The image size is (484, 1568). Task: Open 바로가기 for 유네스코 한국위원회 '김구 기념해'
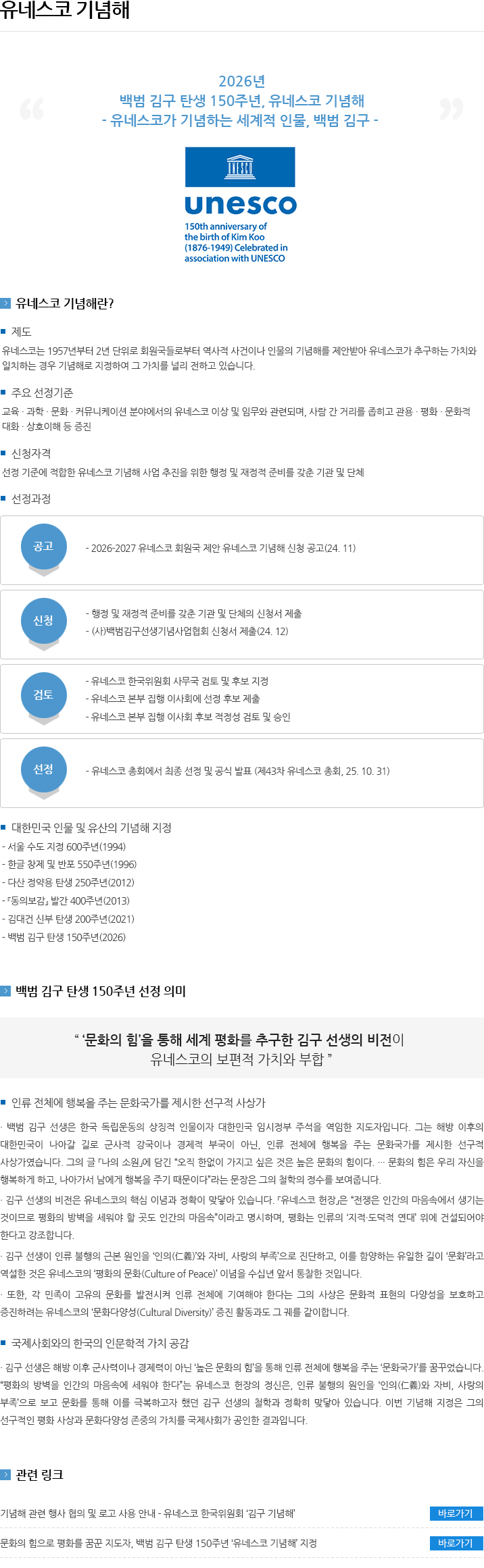456,1513
